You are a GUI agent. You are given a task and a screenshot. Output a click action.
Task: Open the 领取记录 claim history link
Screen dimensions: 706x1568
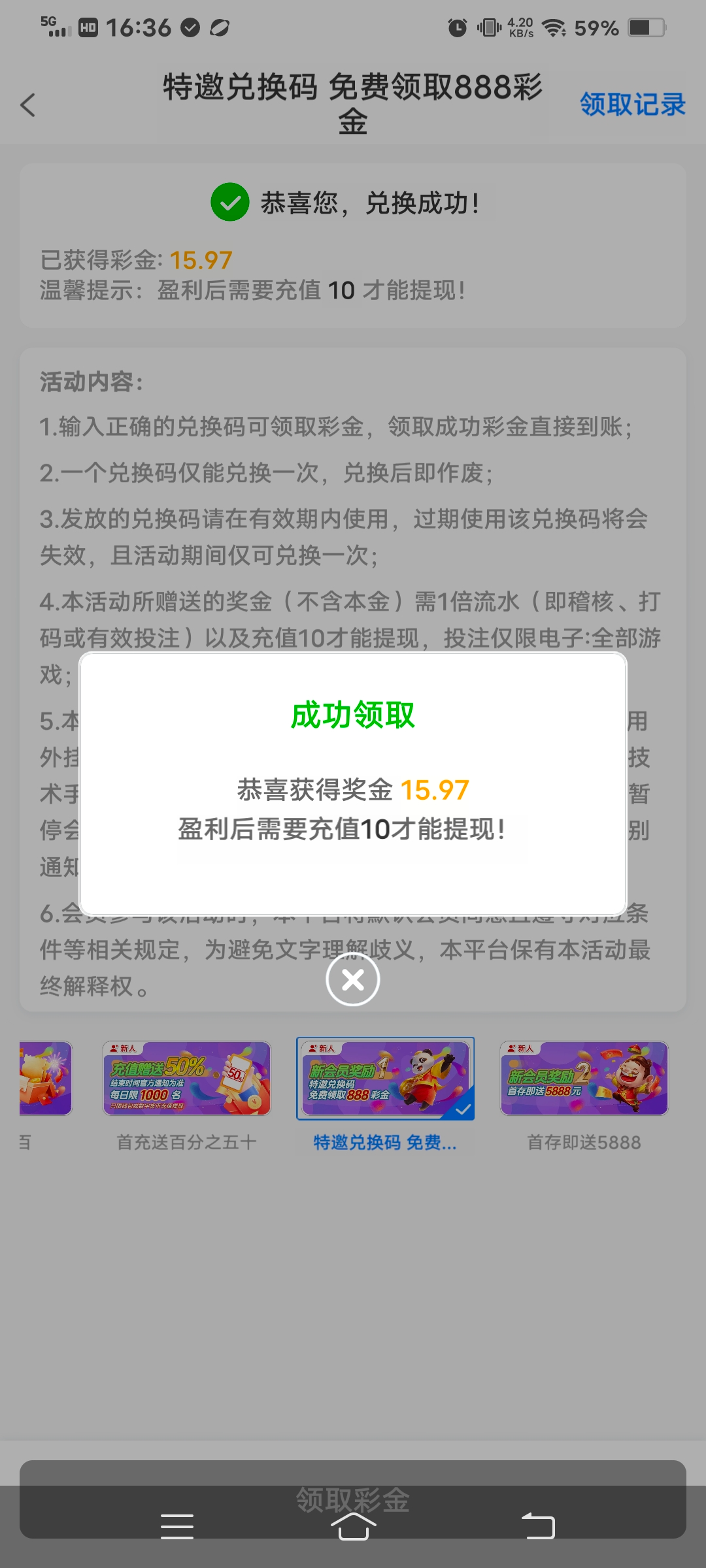click(631, 105)
